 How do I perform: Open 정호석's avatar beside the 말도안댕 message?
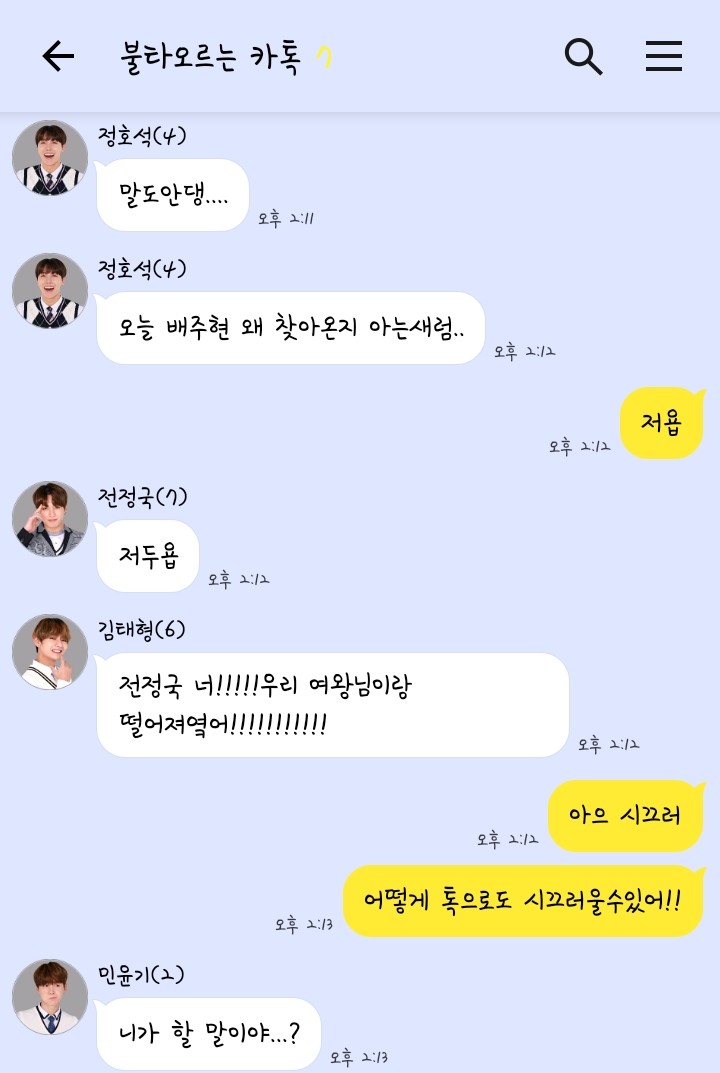(50, 158)
